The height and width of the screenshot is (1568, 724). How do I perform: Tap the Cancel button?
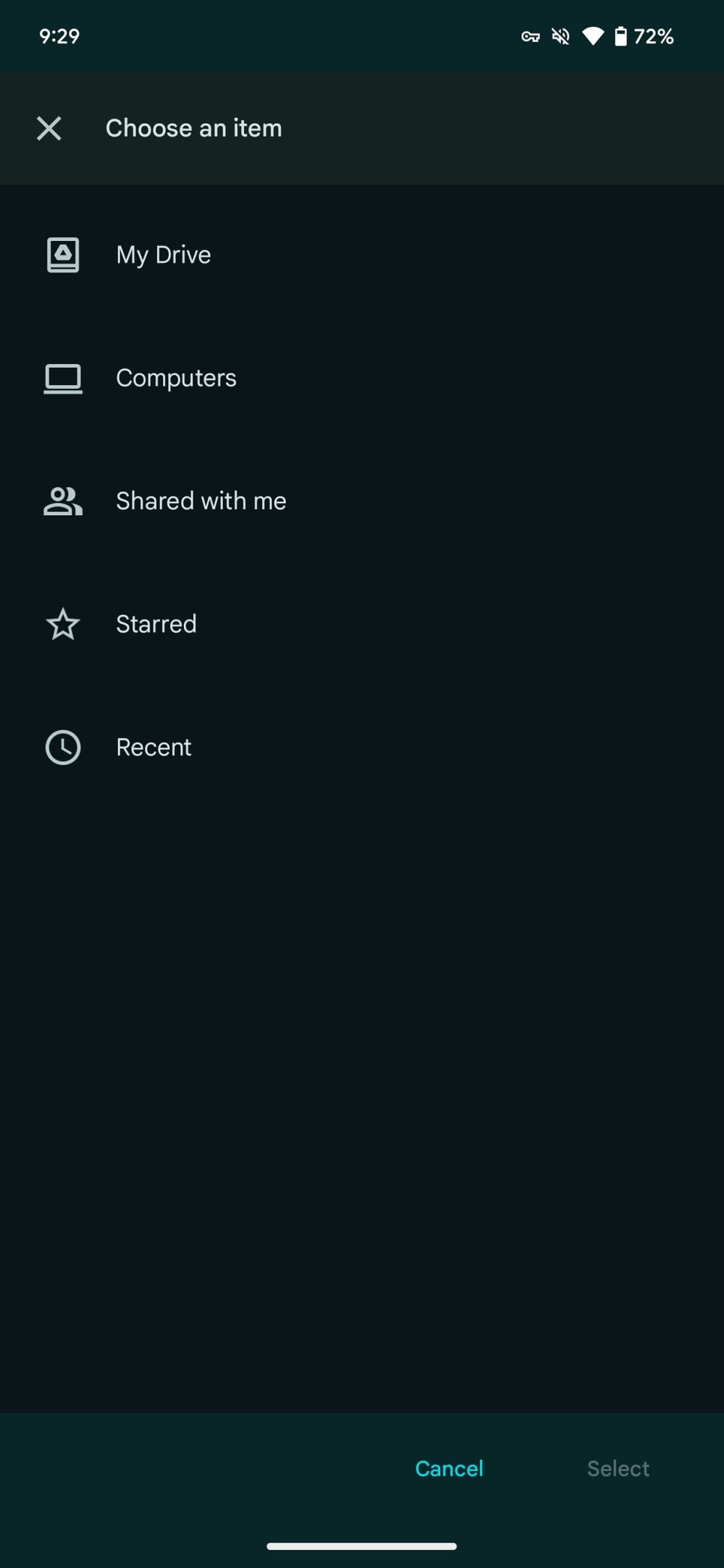[x=449, y=1468]
